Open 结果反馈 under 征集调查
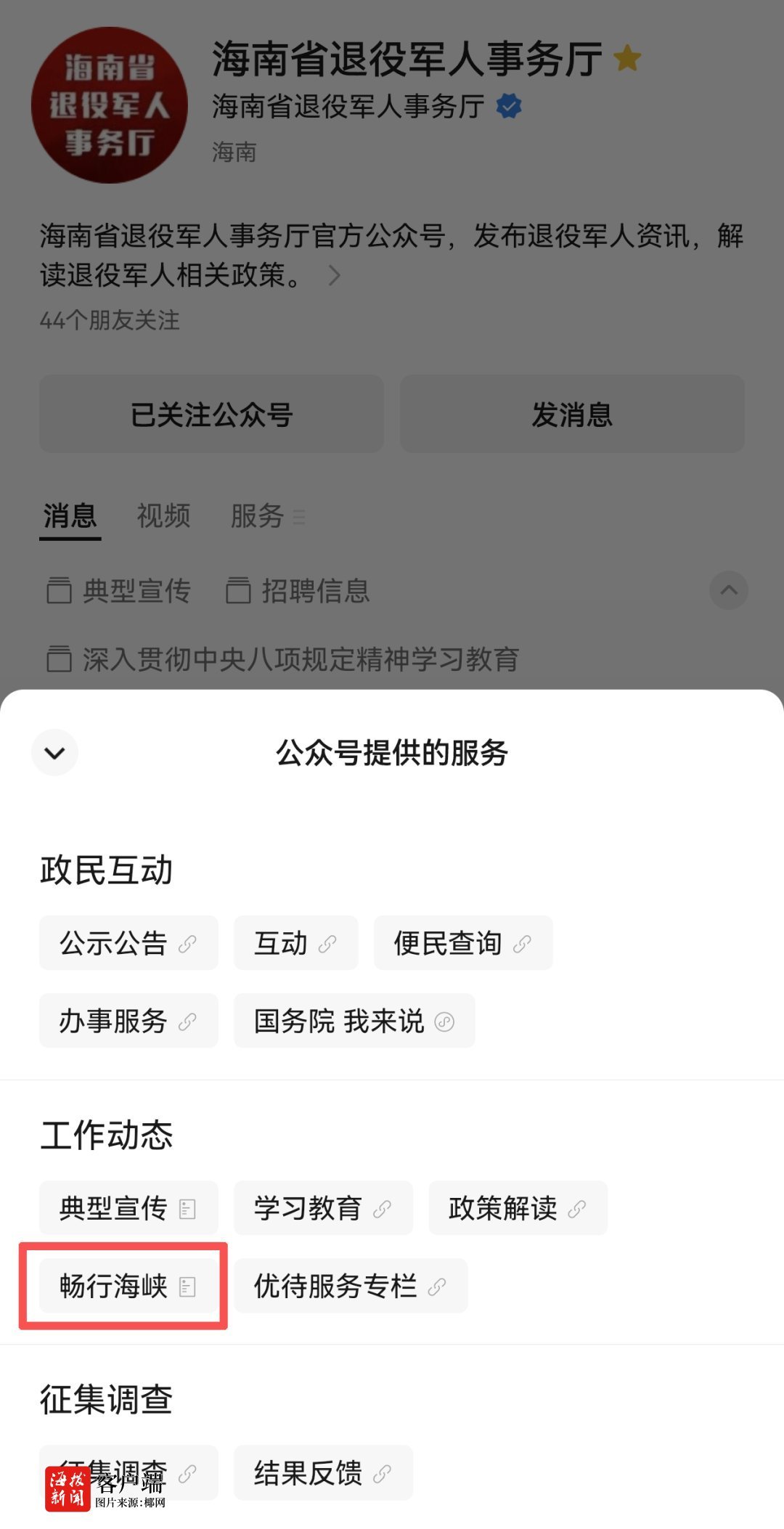The height and width of the screenshot is (1529, 784). click(x=323, y=1472)
